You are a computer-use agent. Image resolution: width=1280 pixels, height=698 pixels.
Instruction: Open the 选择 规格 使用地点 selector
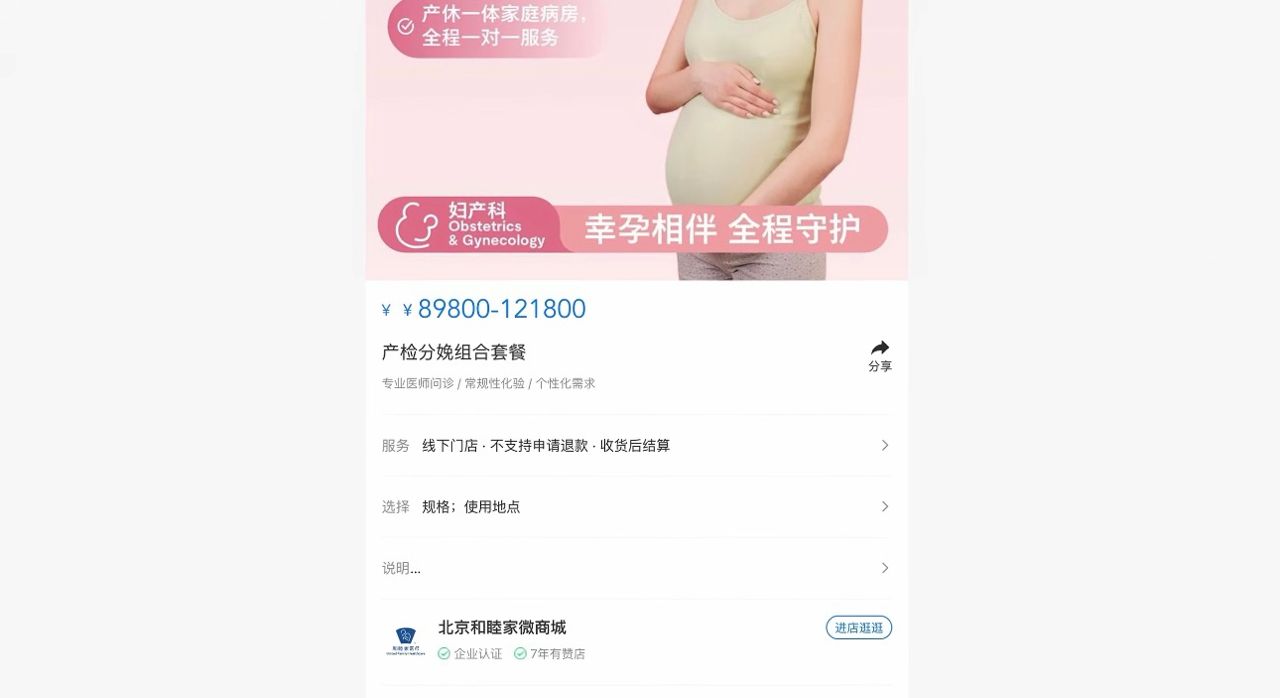coord(636,507)
